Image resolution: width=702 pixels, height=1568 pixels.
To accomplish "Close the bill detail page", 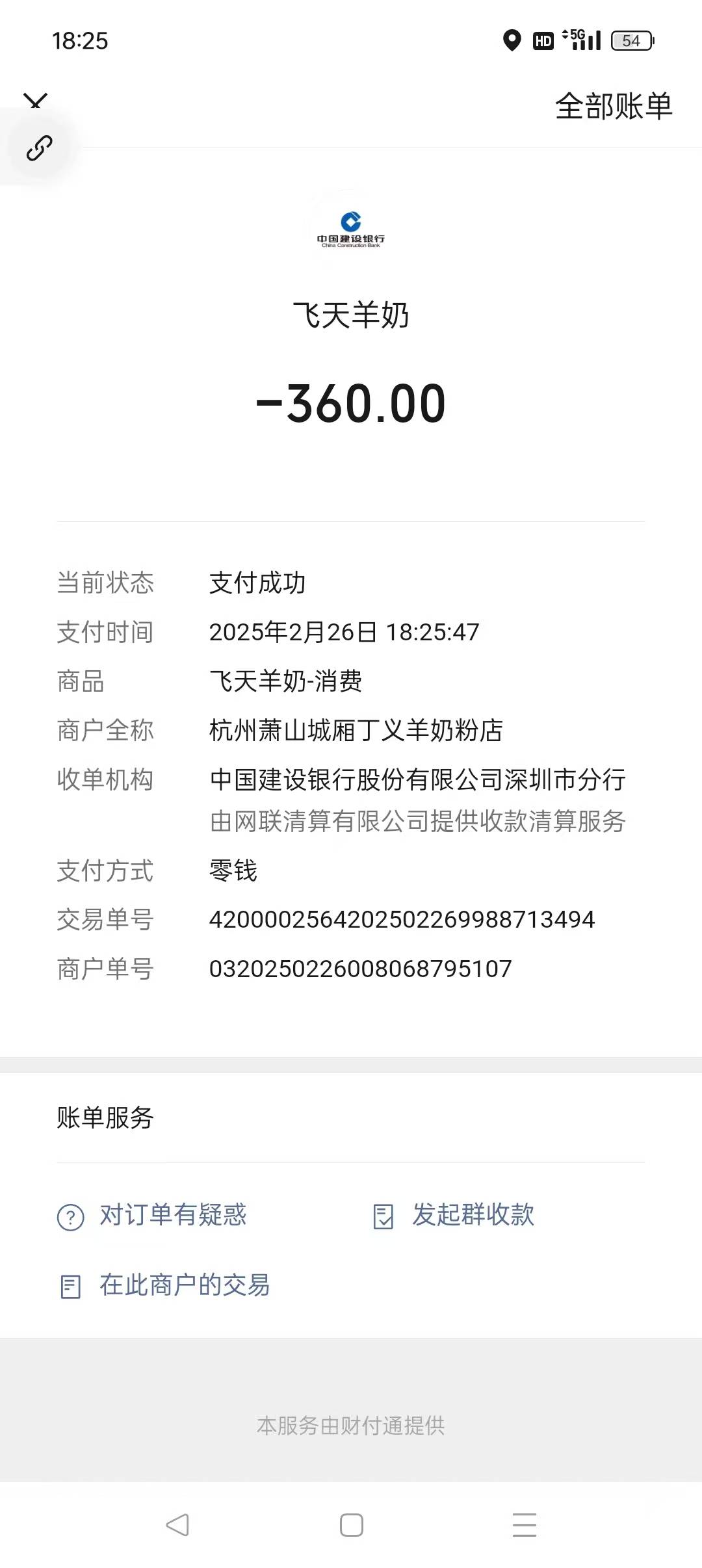I will (35, 100).
